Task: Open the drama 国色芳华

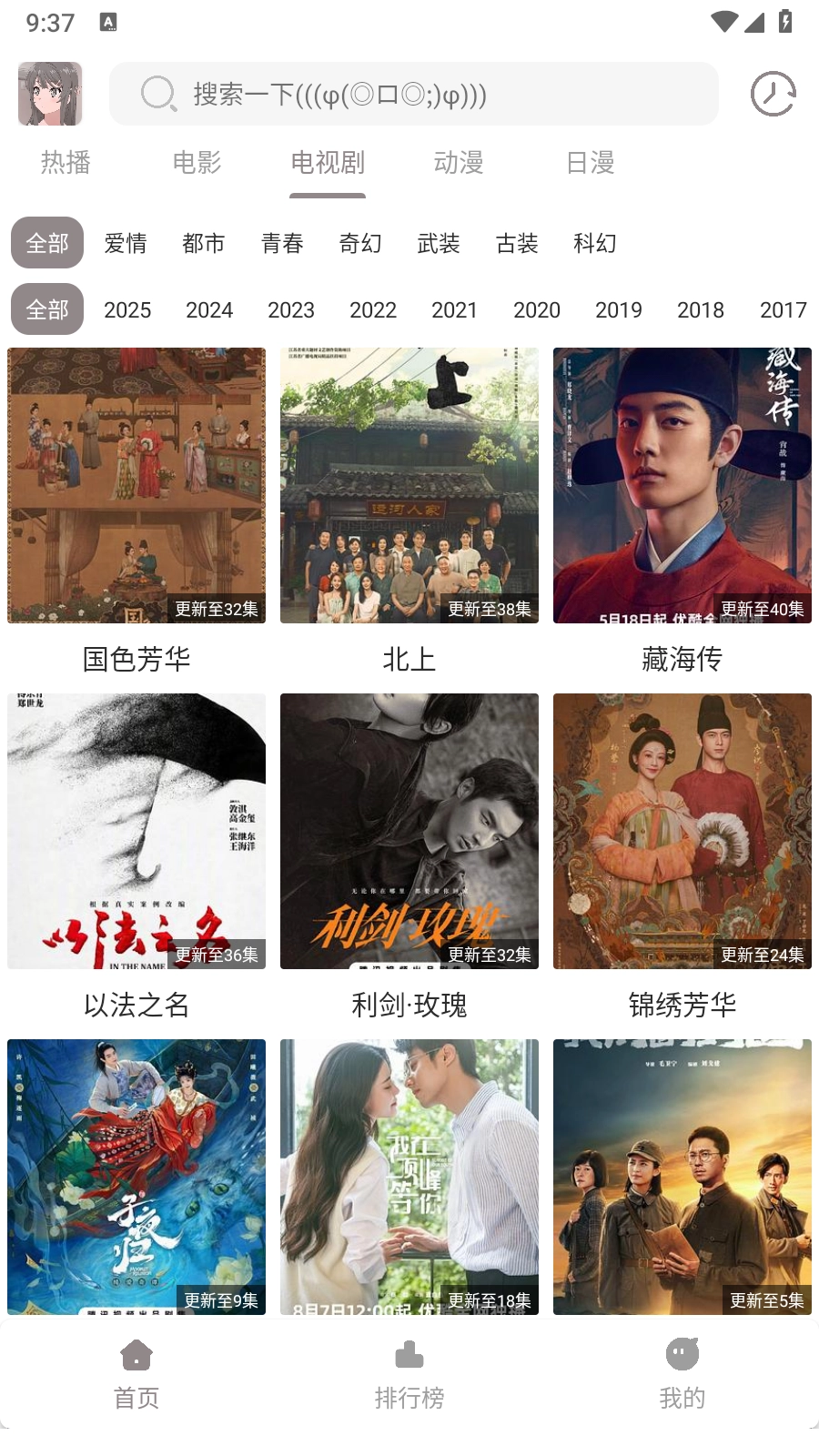Action: pyautogui.click(x=136, y=486)
